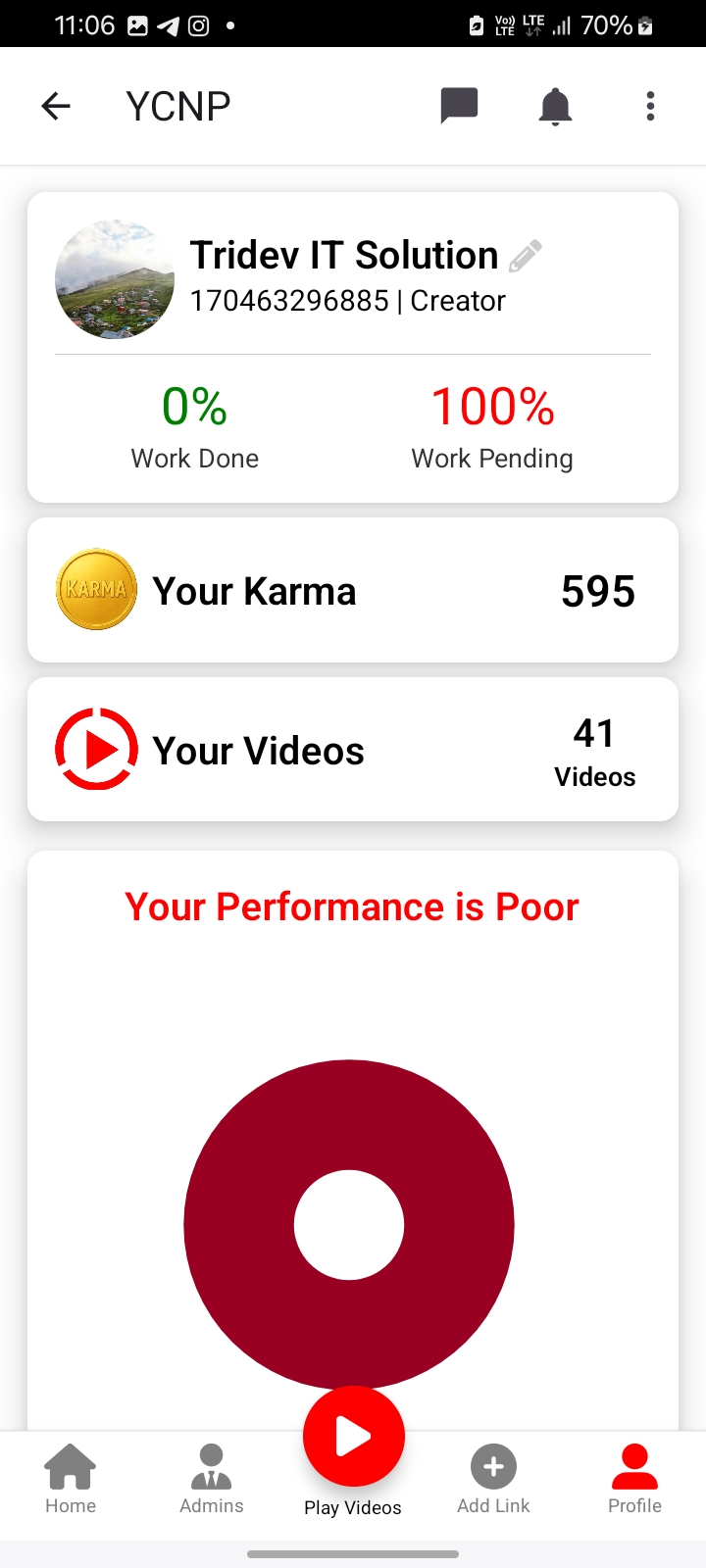
Task: Go back using the arrow
Action: tap(56, 106)
